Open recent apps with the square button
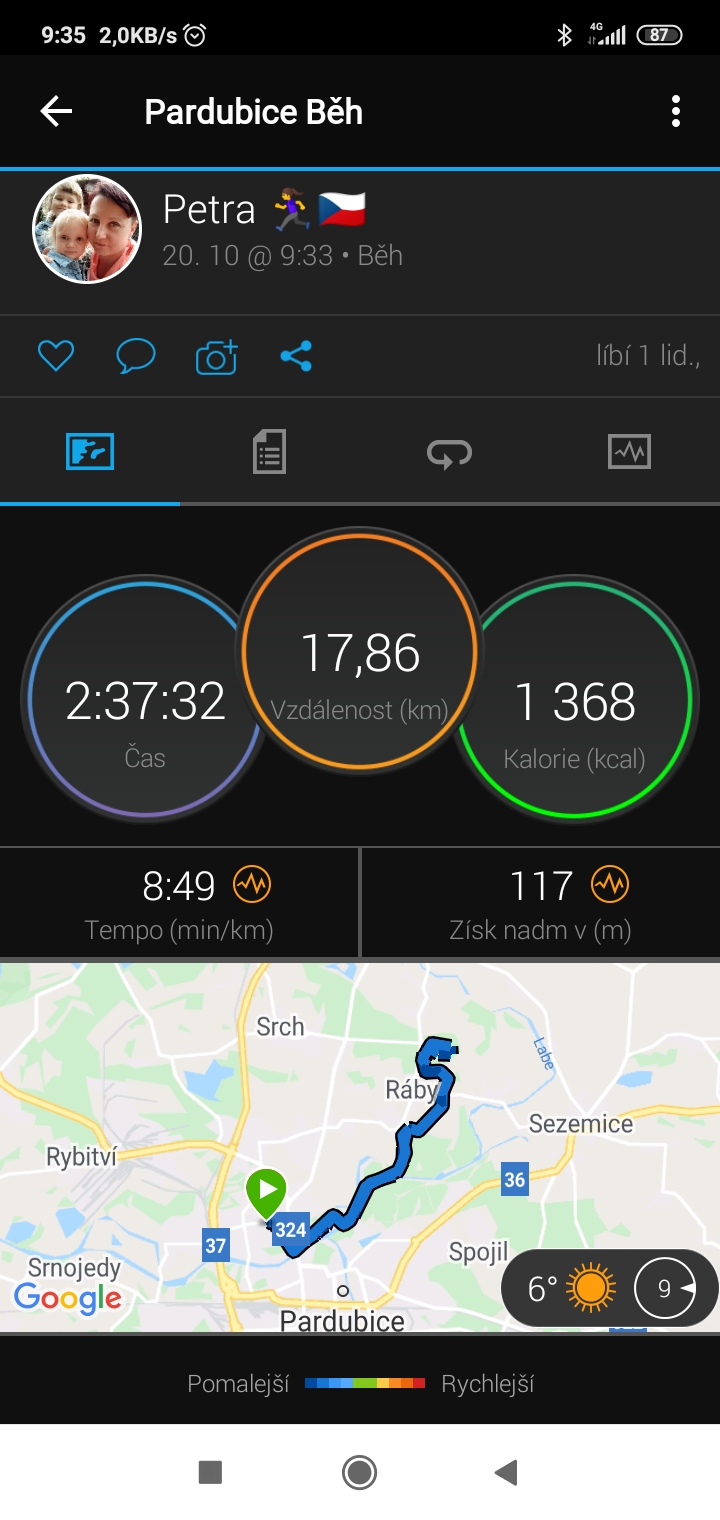 pyautogui.click(x=210, y=1472)
